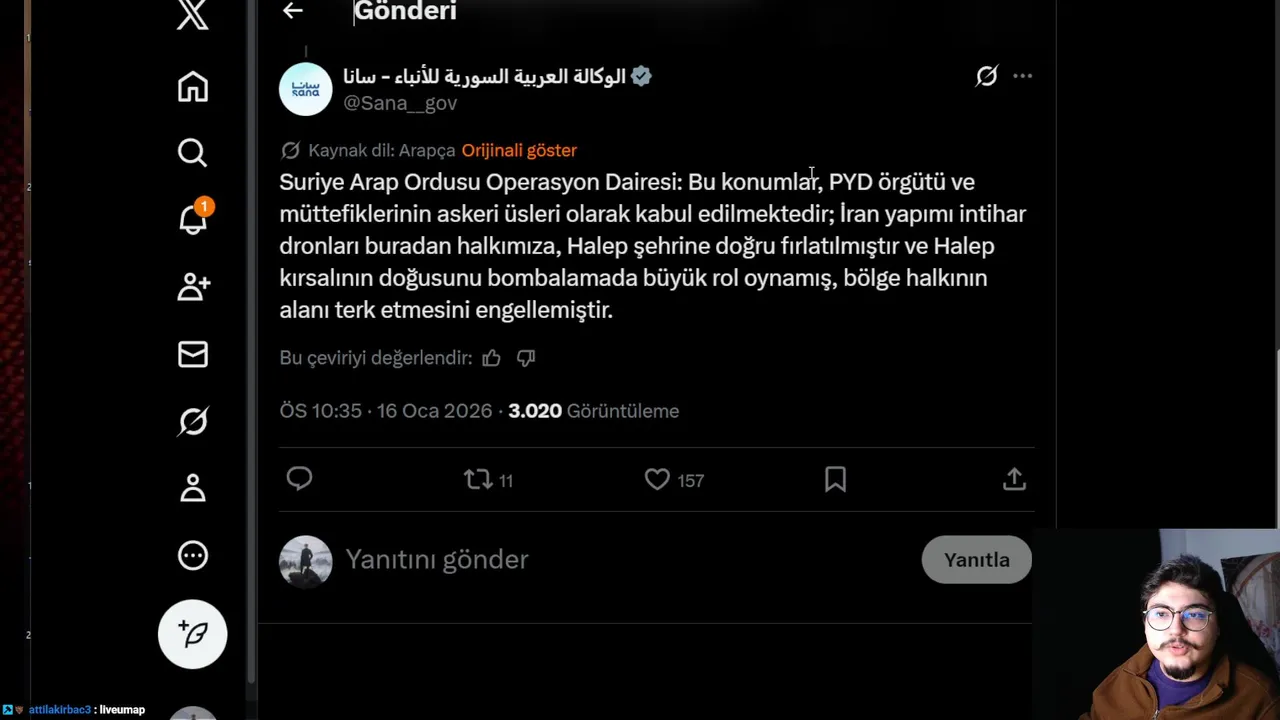Rate the translation thumbs down

point(526,358)
